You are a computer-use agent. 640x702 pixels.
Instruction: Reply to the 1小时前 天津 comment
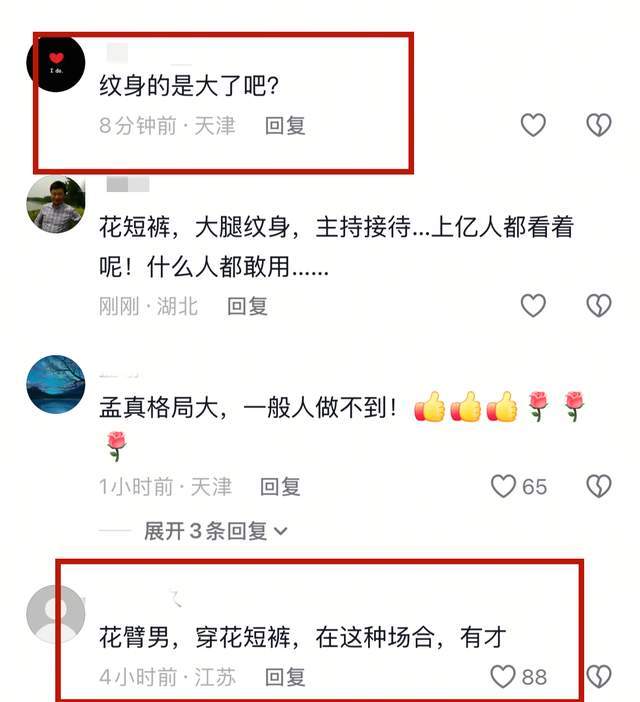[280, 487]
